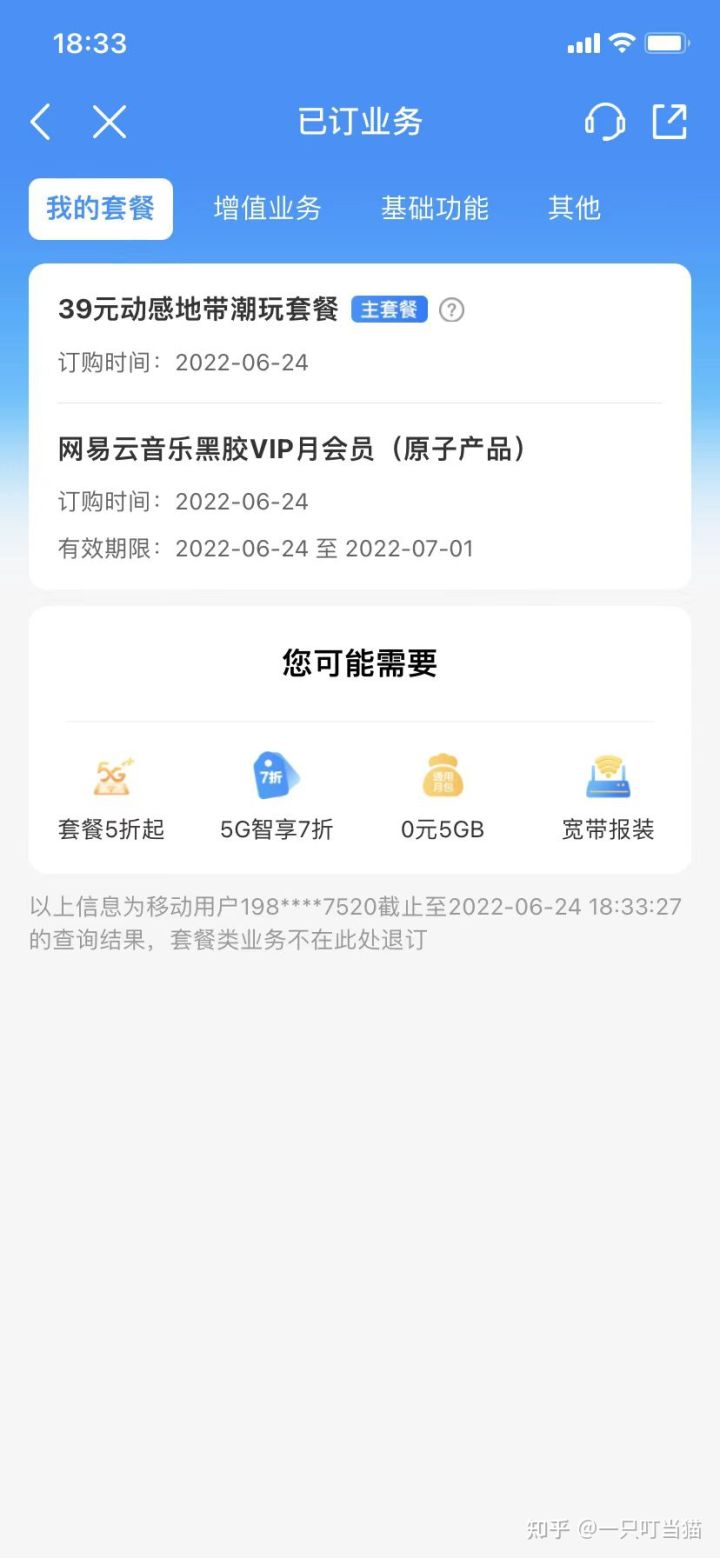
Task: Switch to the 增值业务 tab
Action: [x=266, y=208]
